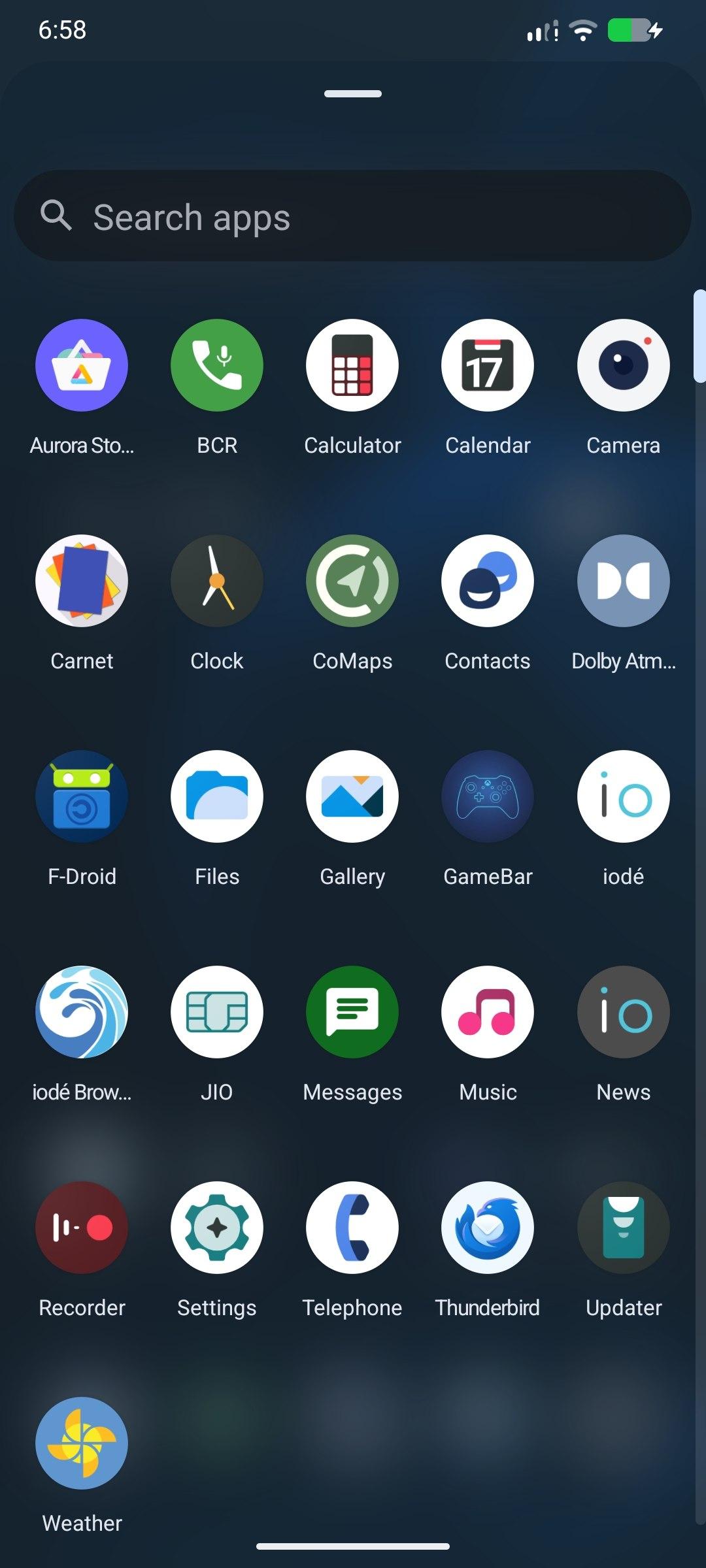The height and width of the screenshot is (1568, 706).
Task: Open the Carnet notes app
Action: pos(82,581)
